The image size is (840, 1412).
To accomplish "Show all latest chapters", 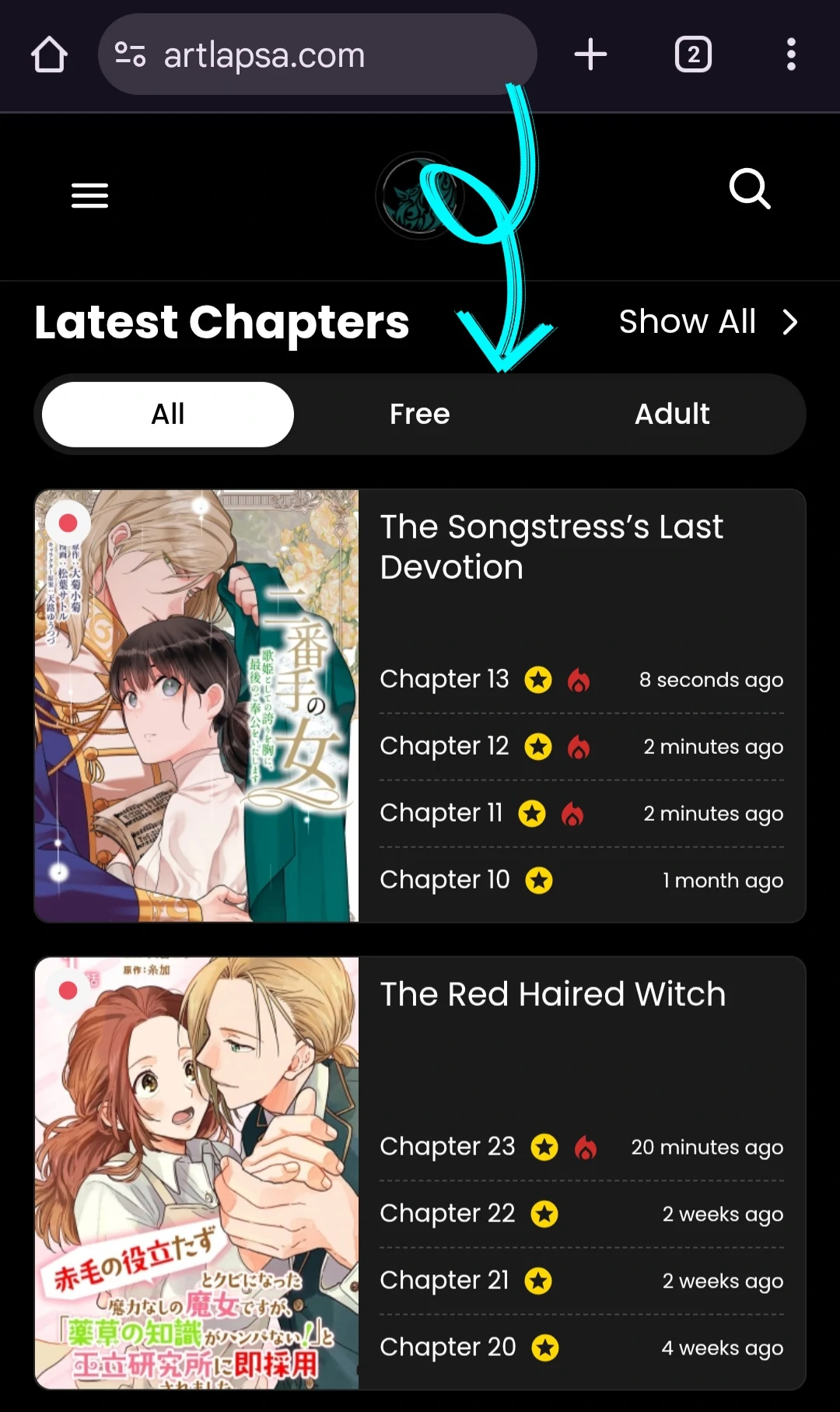I will 709,321.
